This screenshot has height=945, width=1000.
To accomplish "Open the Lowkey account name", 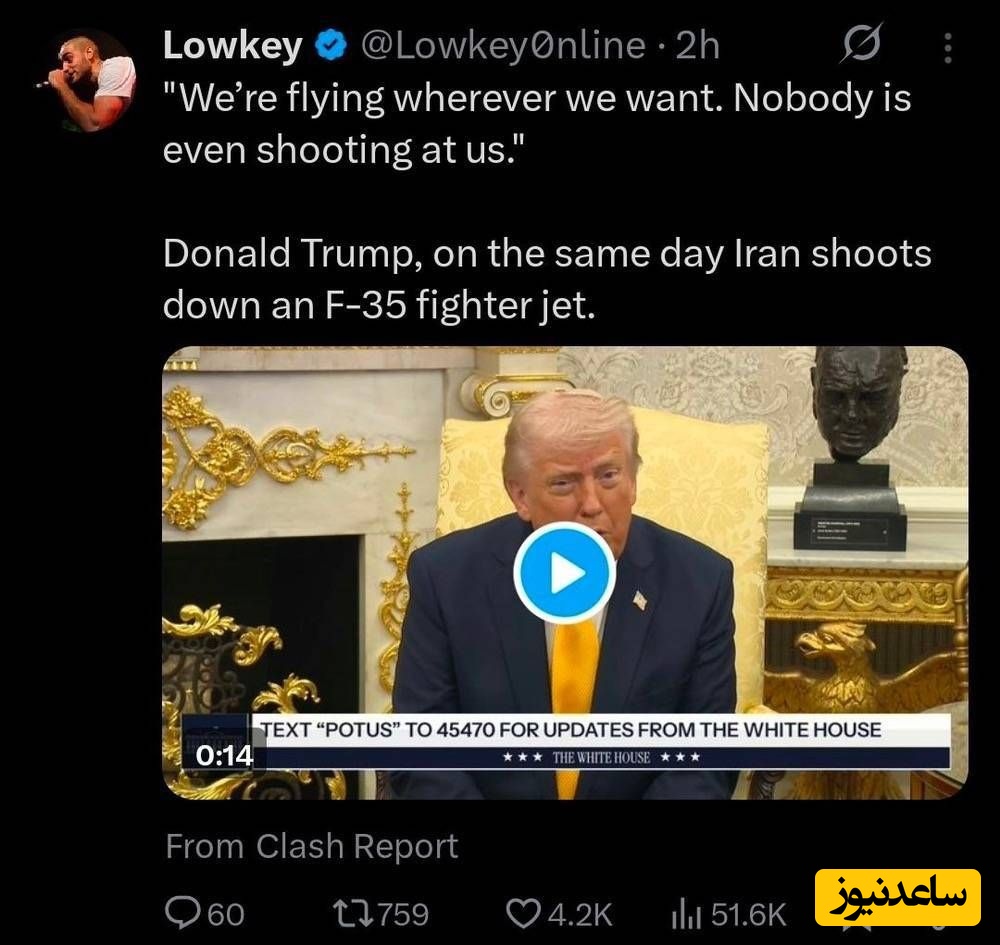I will (x=232, y=45).
